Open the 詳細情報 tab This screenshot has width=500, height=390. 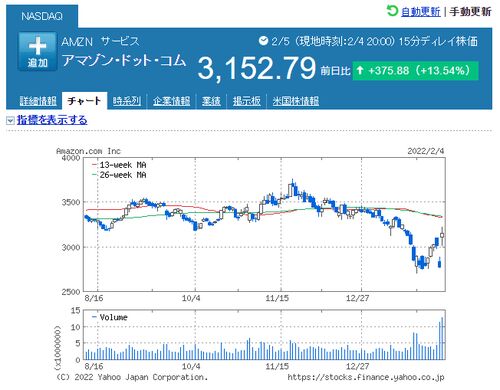(x=38, y=101)
